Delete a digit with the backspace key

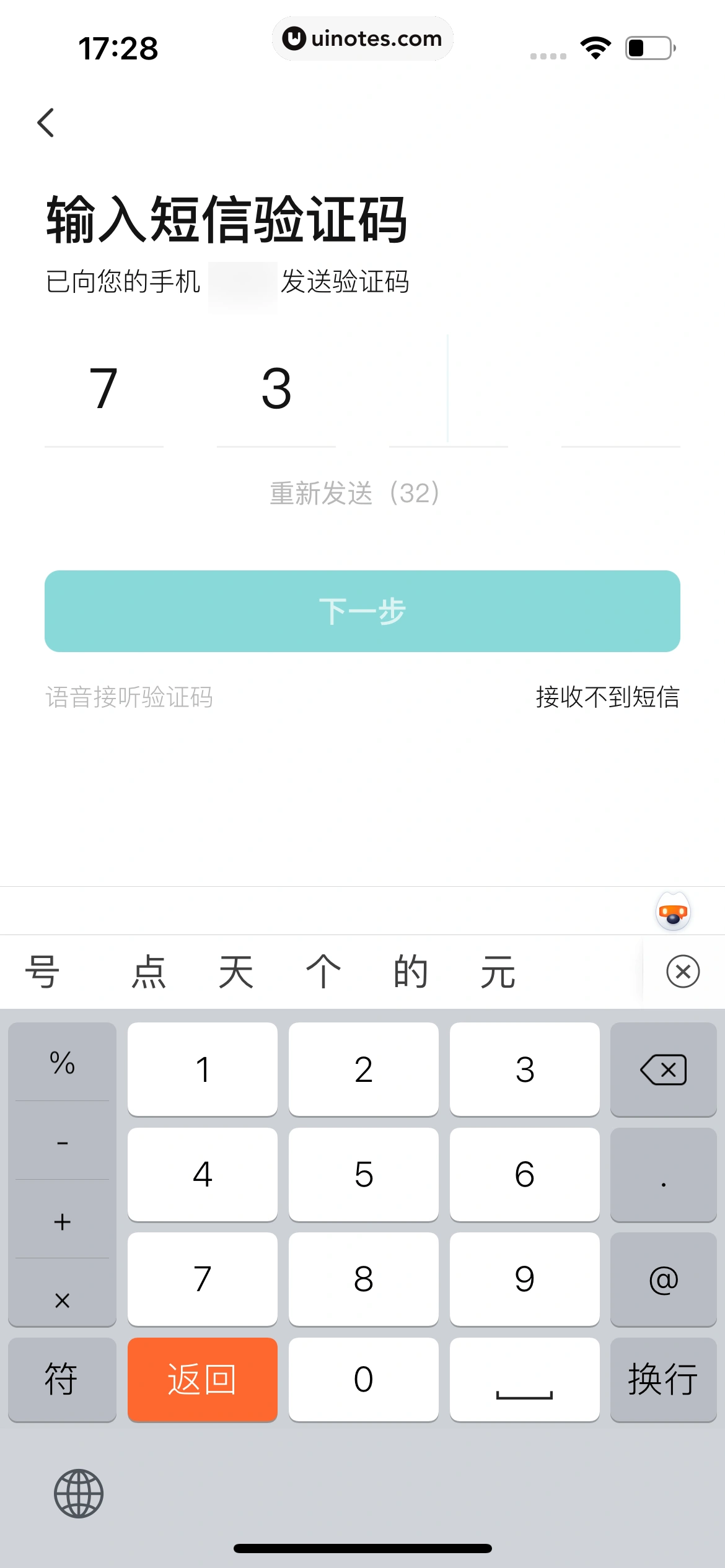[663, 1069]
